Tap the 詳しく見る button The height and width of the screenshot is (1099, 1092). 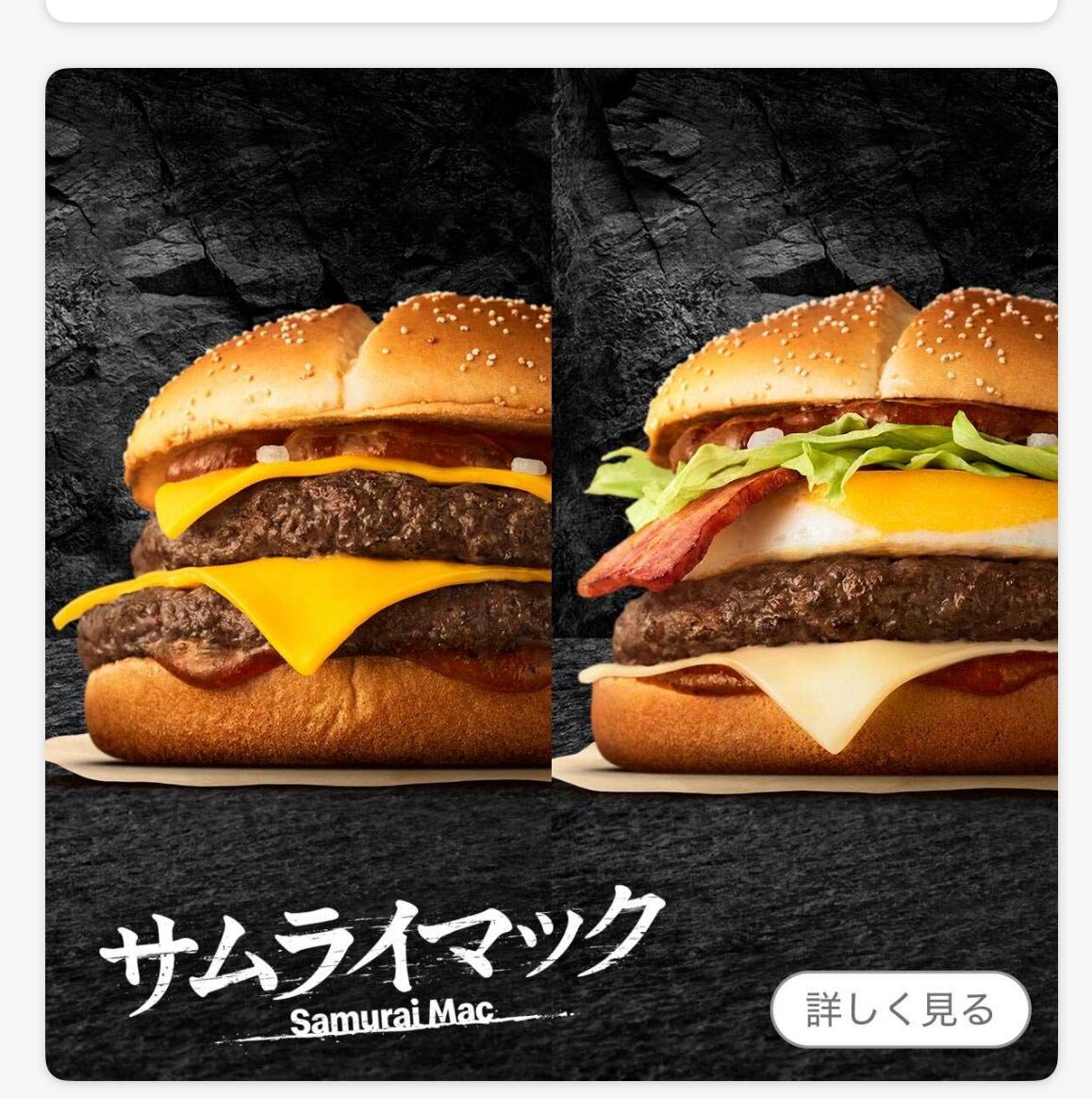point(900,1009)
